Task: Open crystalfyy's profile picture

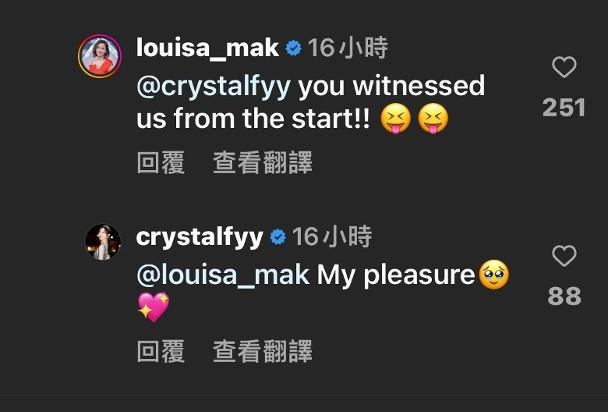Action: tap(101, 242)
